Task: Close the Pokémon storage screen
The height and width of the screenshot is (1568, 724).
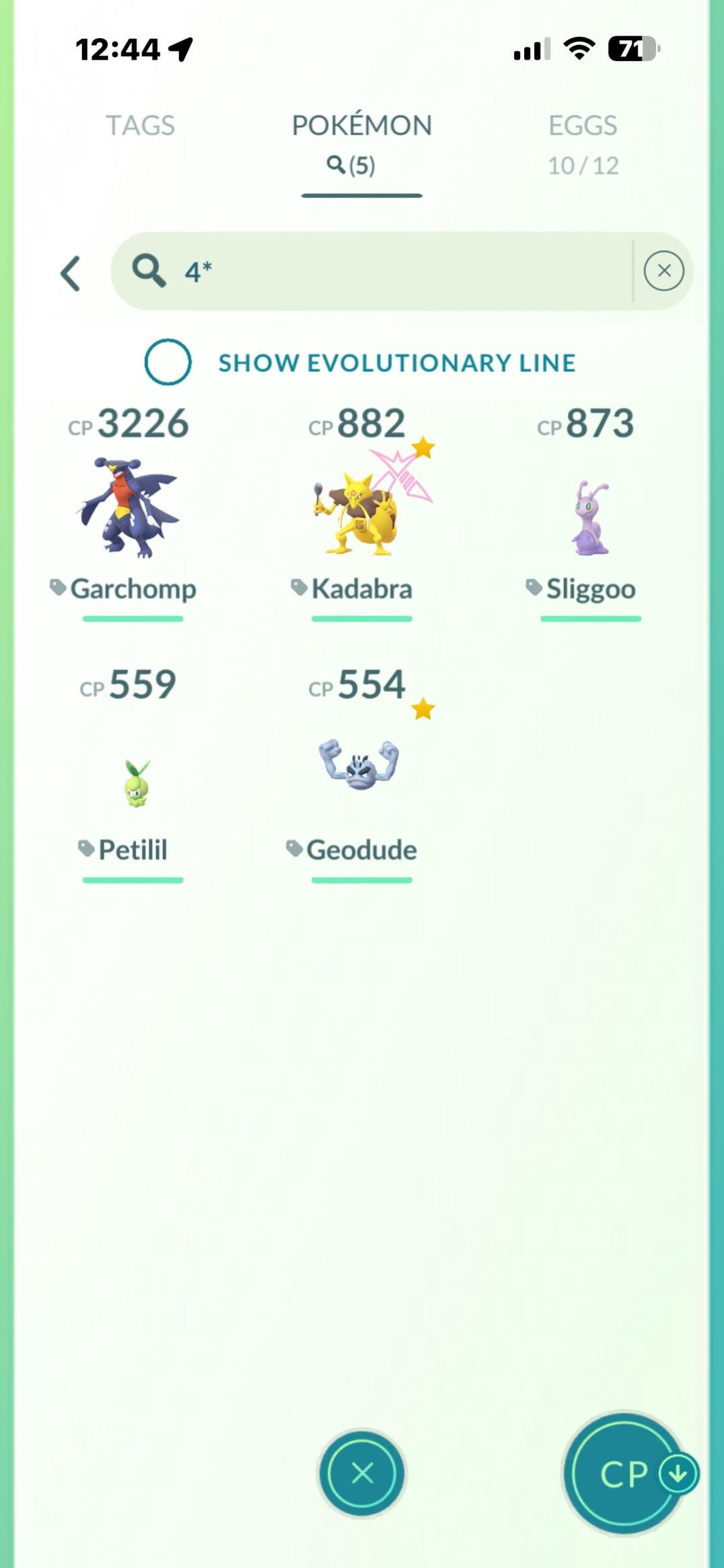Action: (x=362, y=1474)
